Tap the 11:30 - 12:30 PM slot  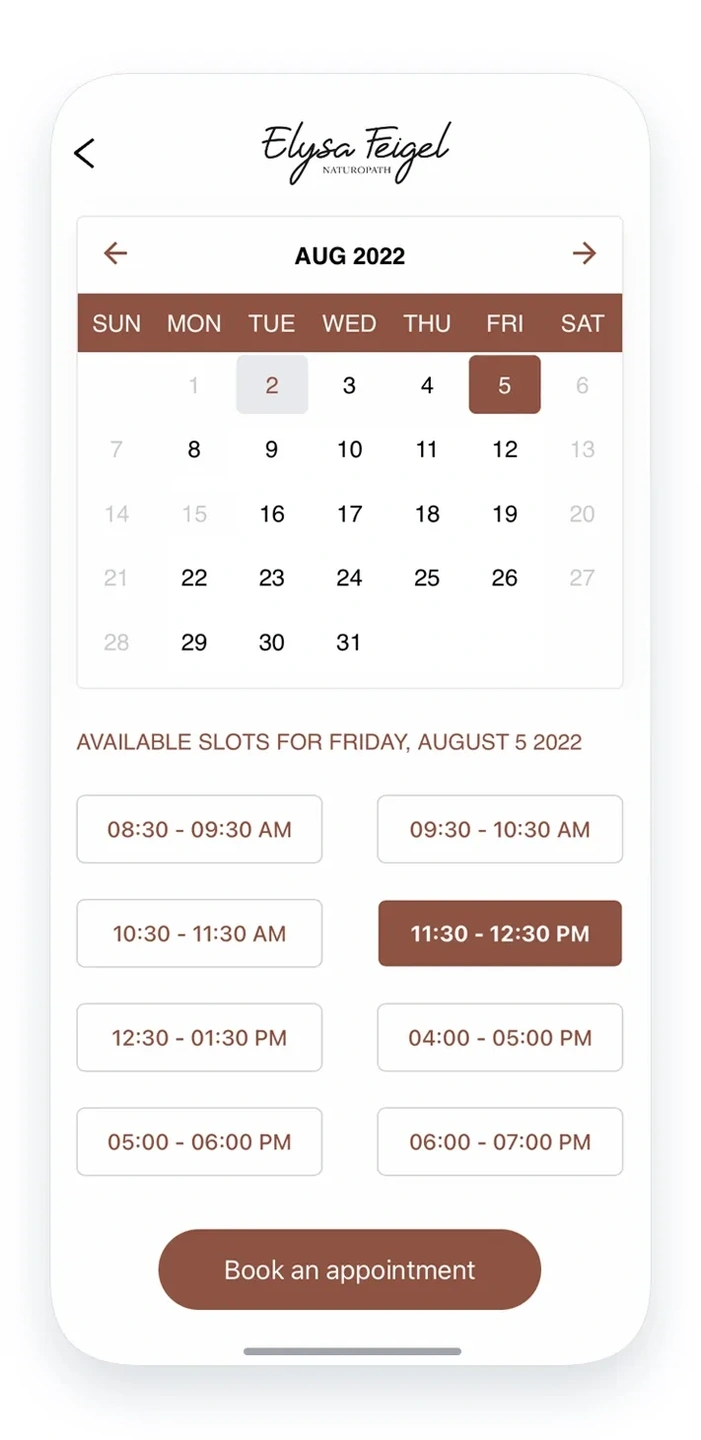coord(500,933)
